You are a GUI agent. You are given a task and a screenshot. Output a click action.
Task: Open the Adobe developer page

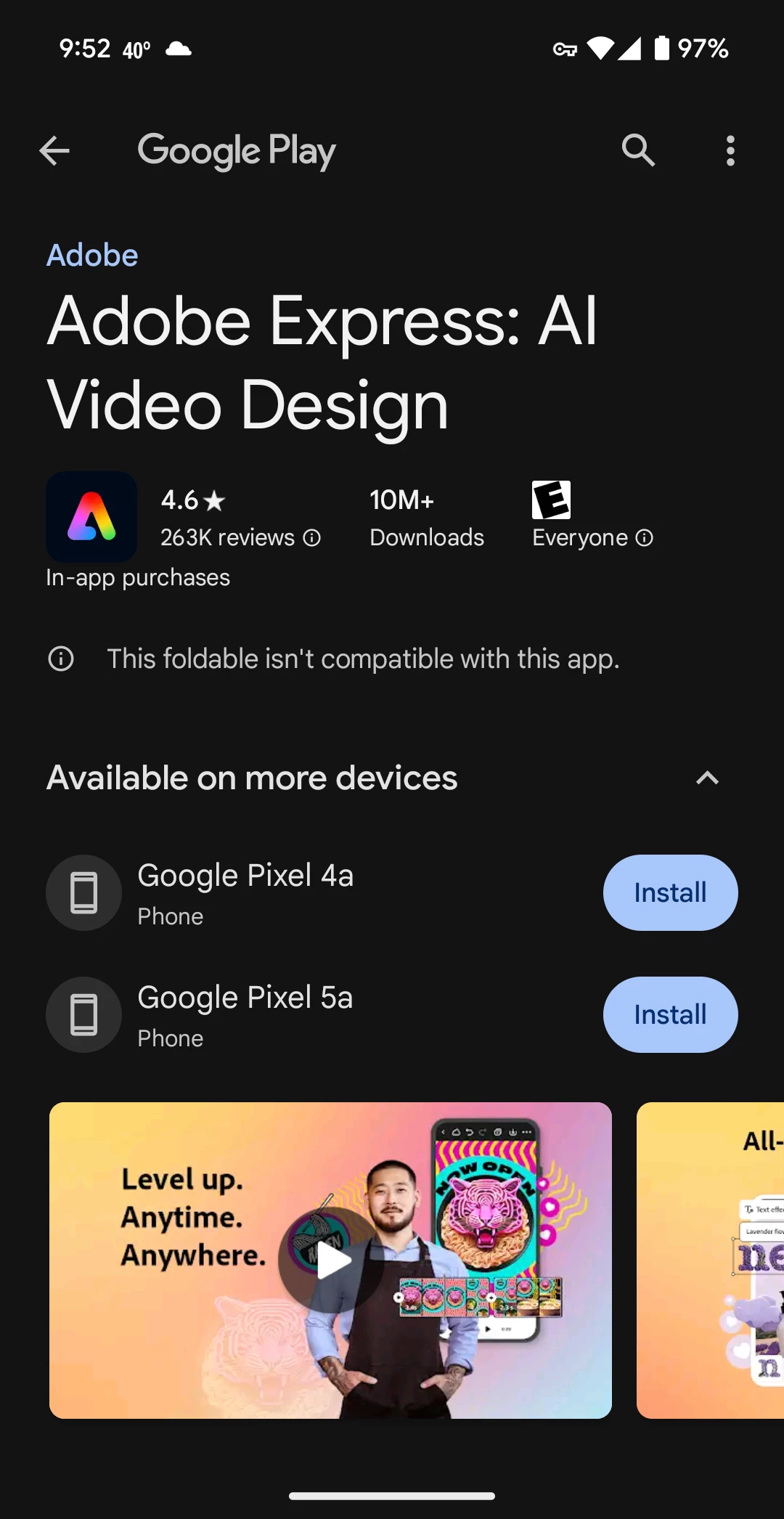[x=92, y=256]
